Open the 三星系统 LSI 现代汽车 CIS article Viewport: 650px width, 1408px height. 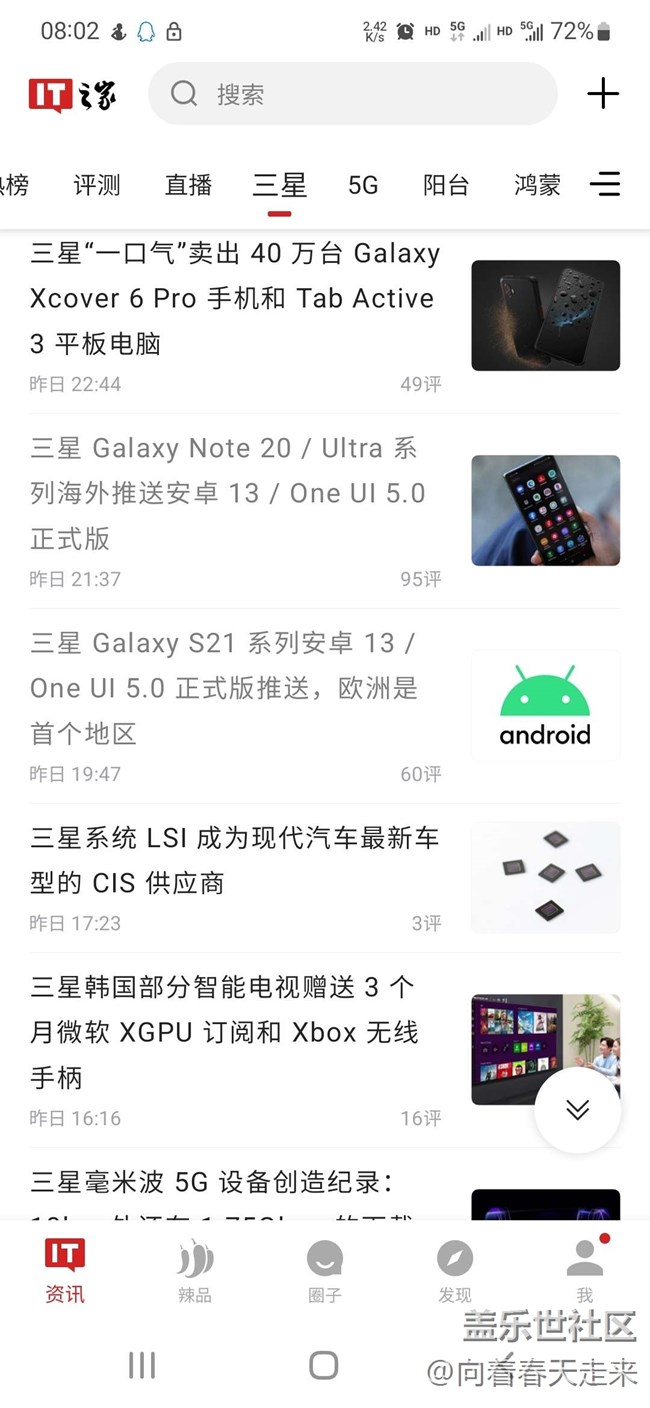pyautogui.click(x=235, y=860)
